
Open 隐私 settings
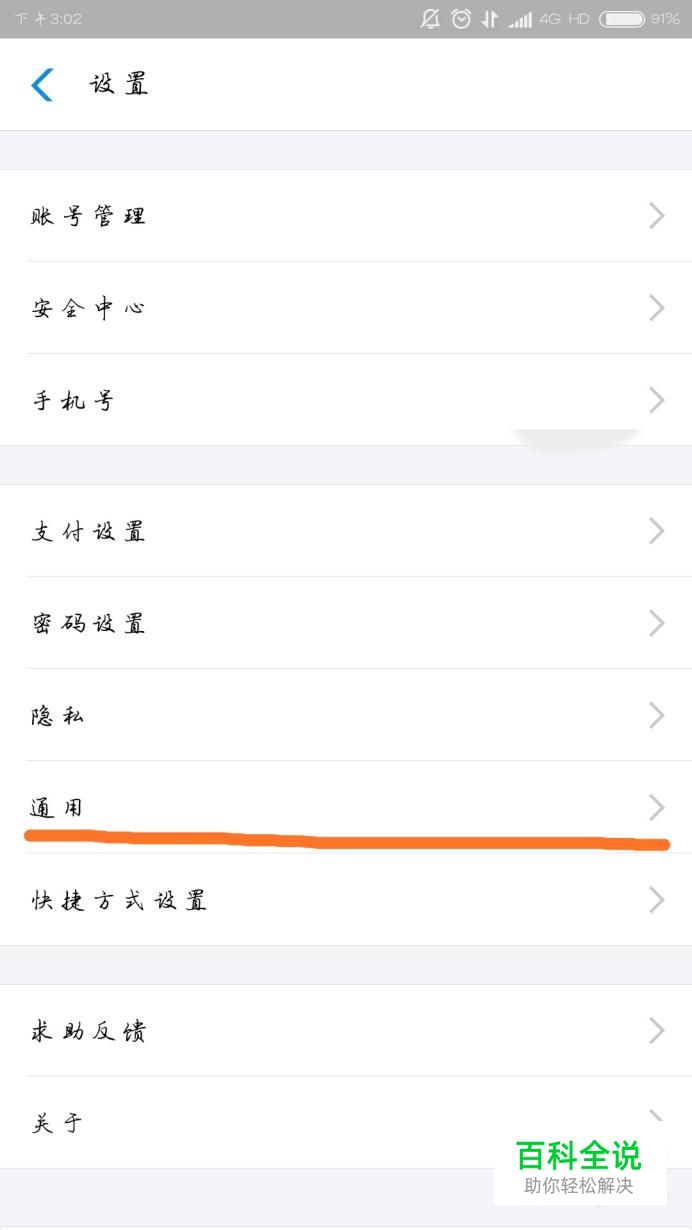[x=346, y=715]
